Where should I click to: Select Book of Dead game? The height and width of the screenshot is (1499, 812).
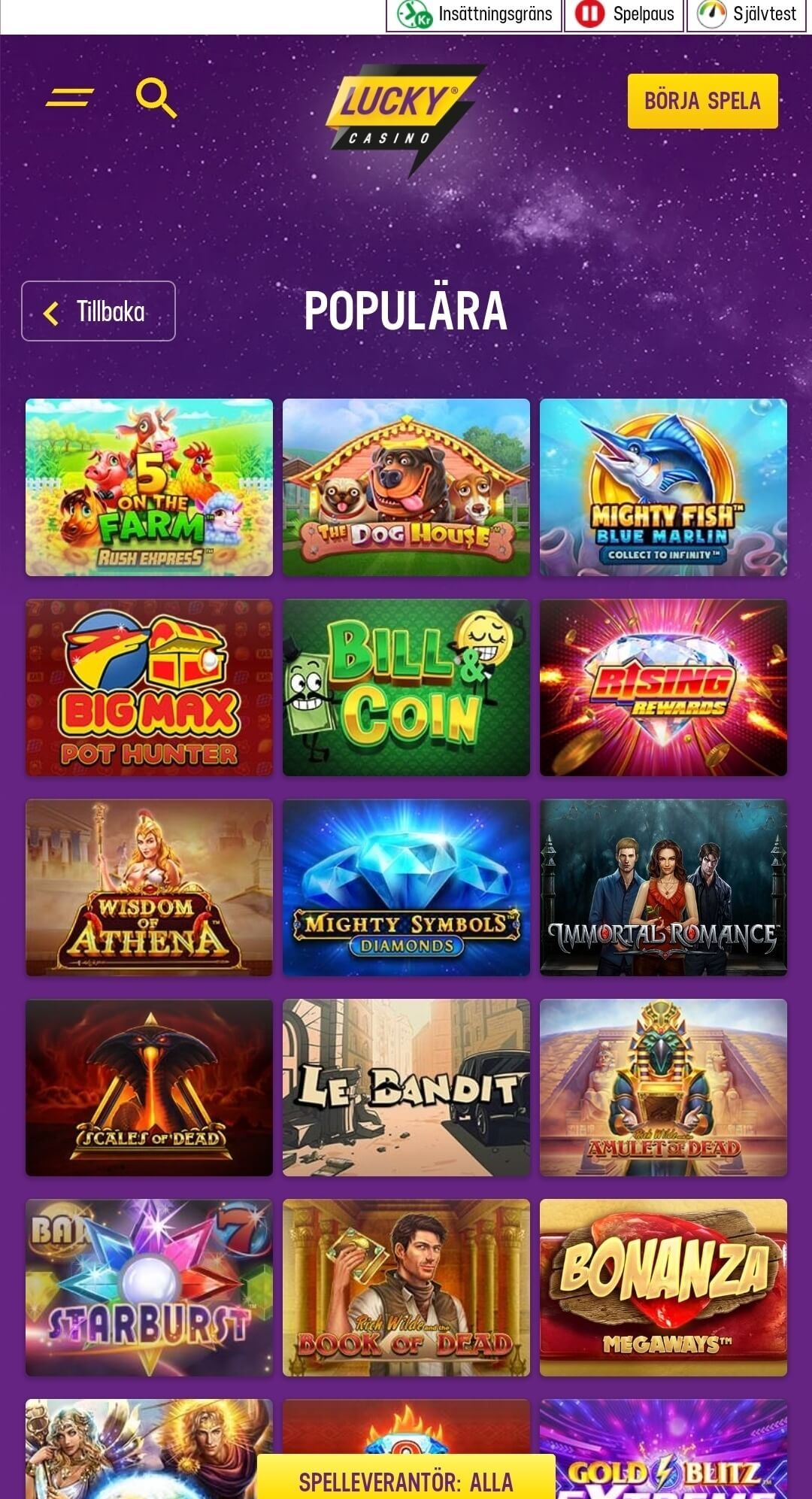pyautogui.click(x=406, y=1288)
